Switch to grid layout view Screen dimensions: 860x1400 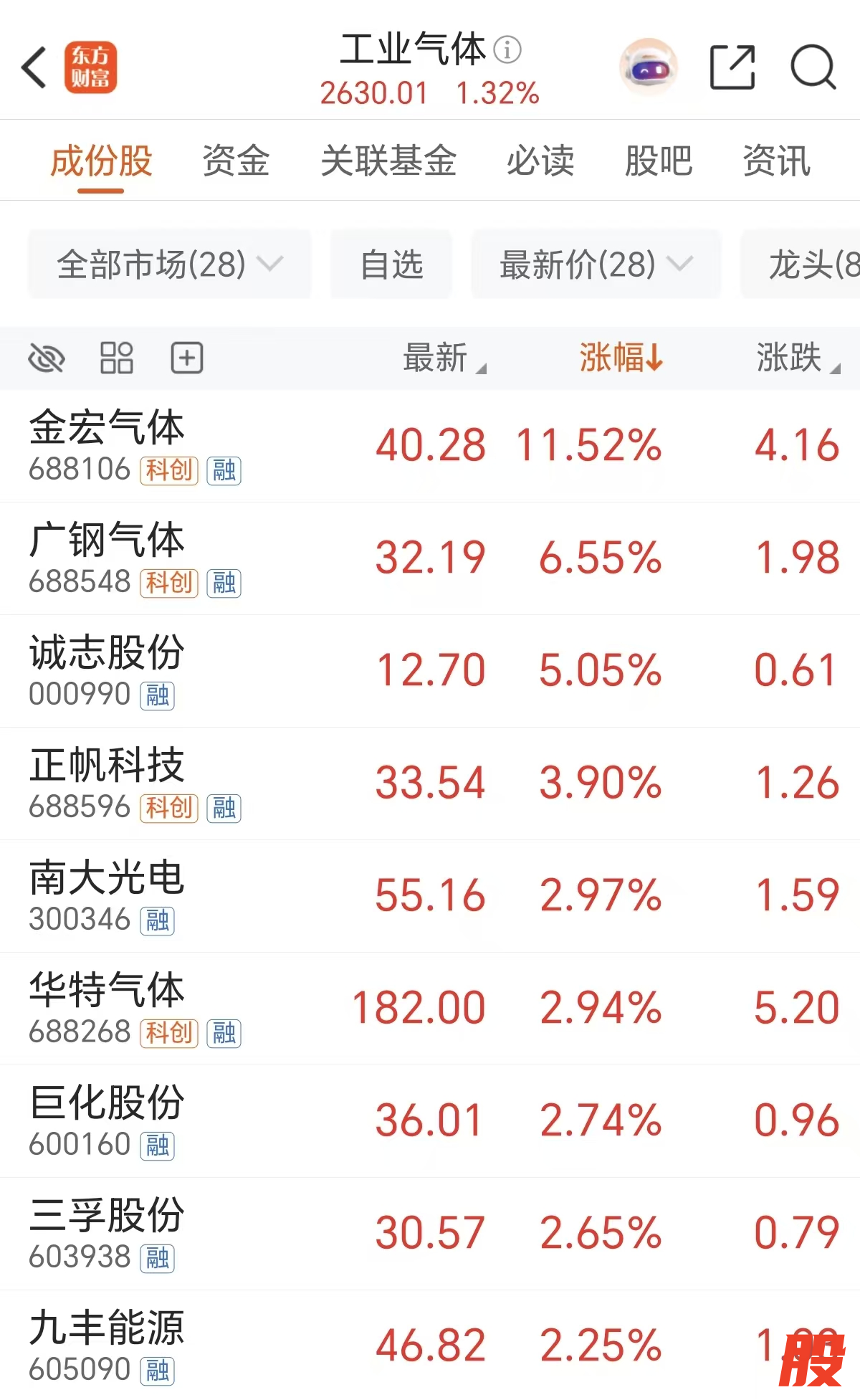tap(117, 358)
